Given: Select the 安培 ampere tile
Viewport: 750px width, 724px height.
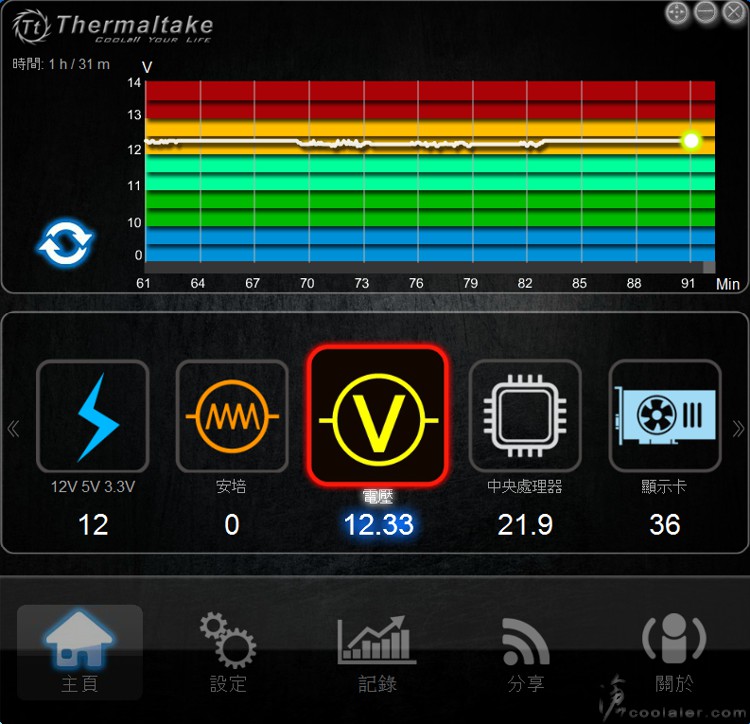Looking at the screenshot, I should coord(232,415).
